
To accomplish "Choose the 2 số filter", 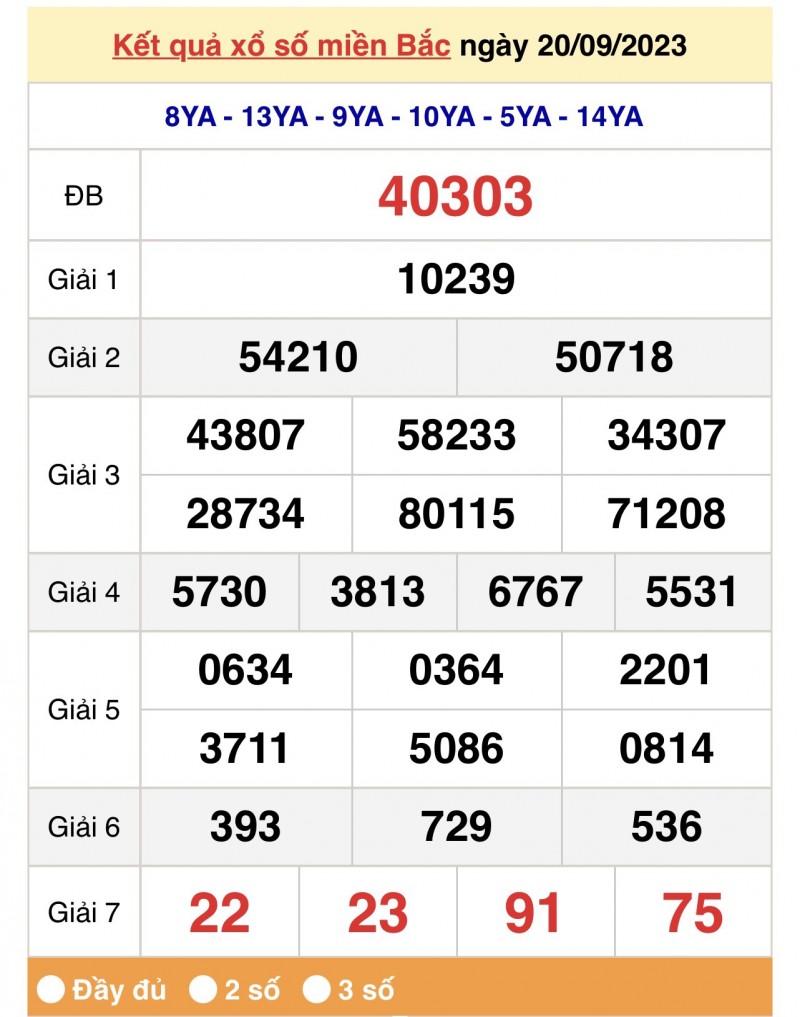I will tap(204, 990).
